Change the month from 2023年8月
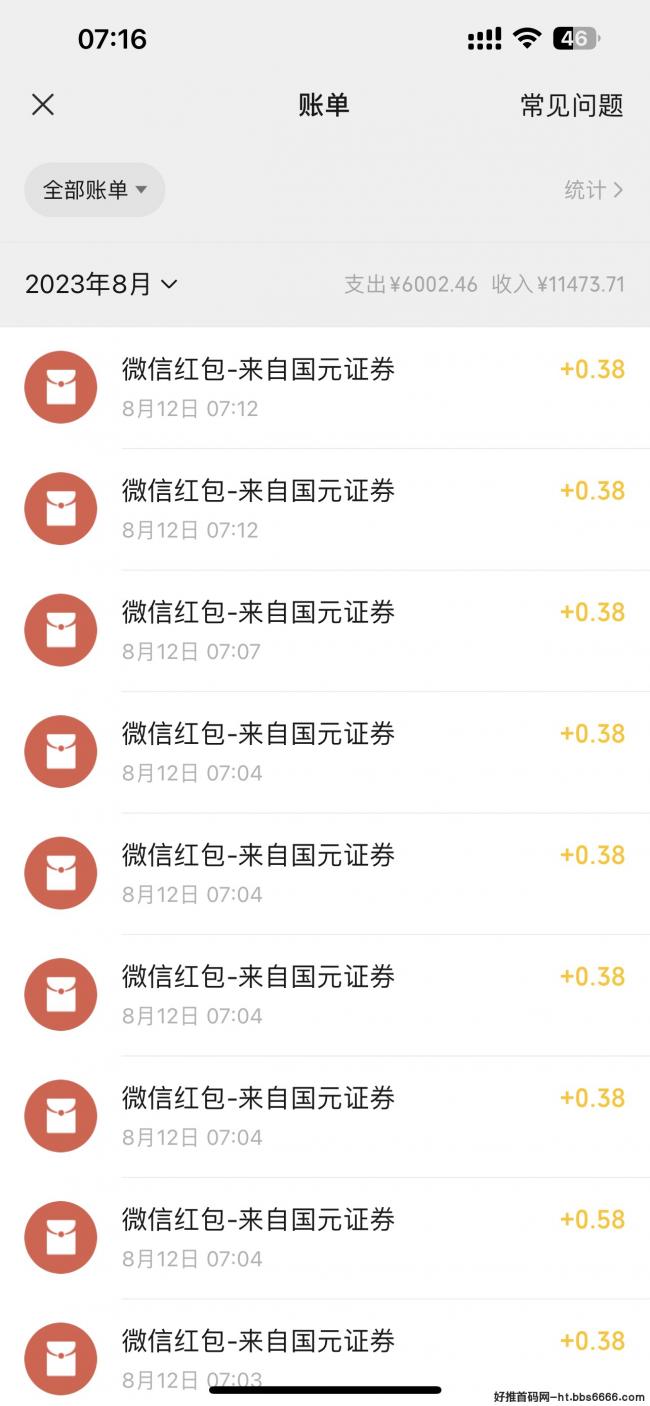650x1406 pixels. pyautogui.click(x=101, y=284)
